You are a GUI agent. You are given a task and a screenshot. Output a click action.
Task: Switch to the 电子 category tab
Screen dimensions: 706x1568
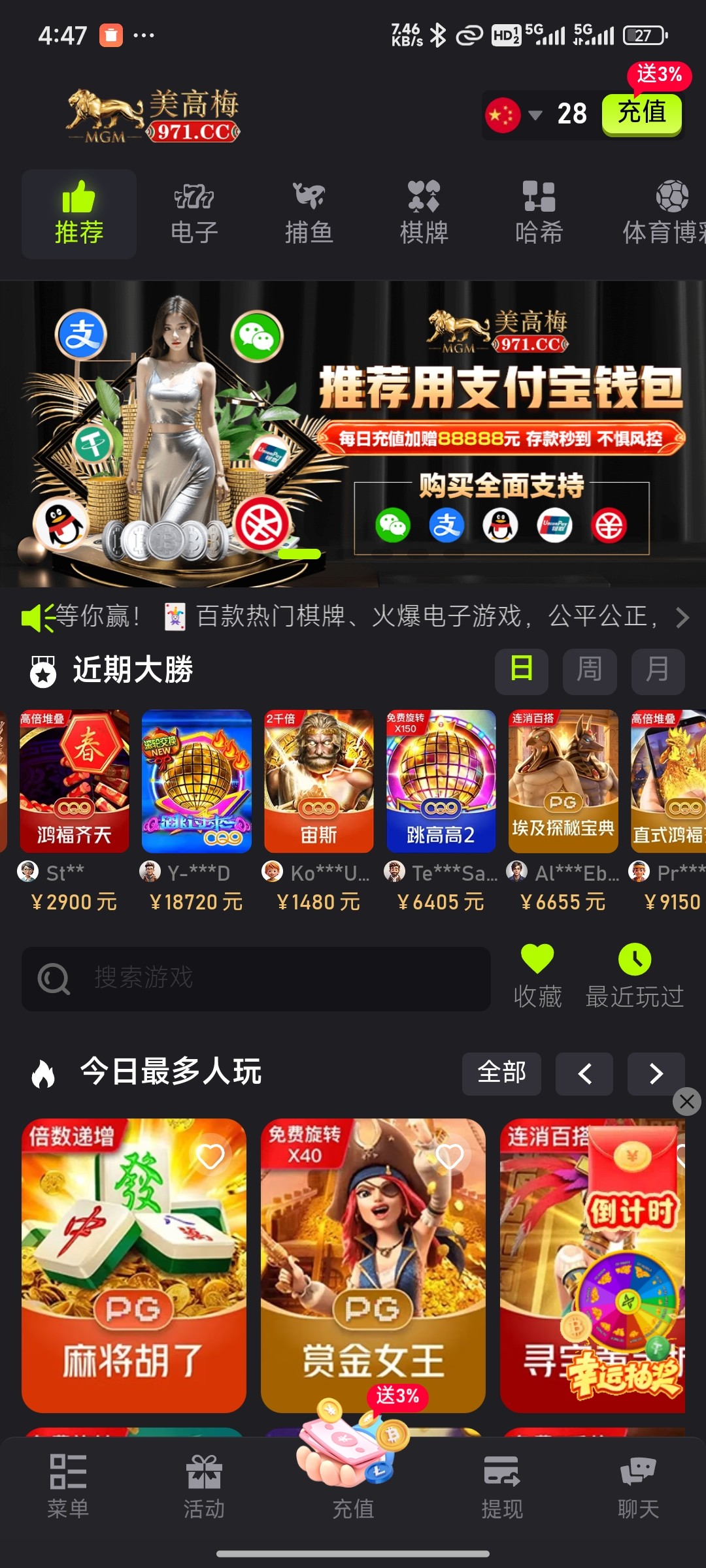194,214
